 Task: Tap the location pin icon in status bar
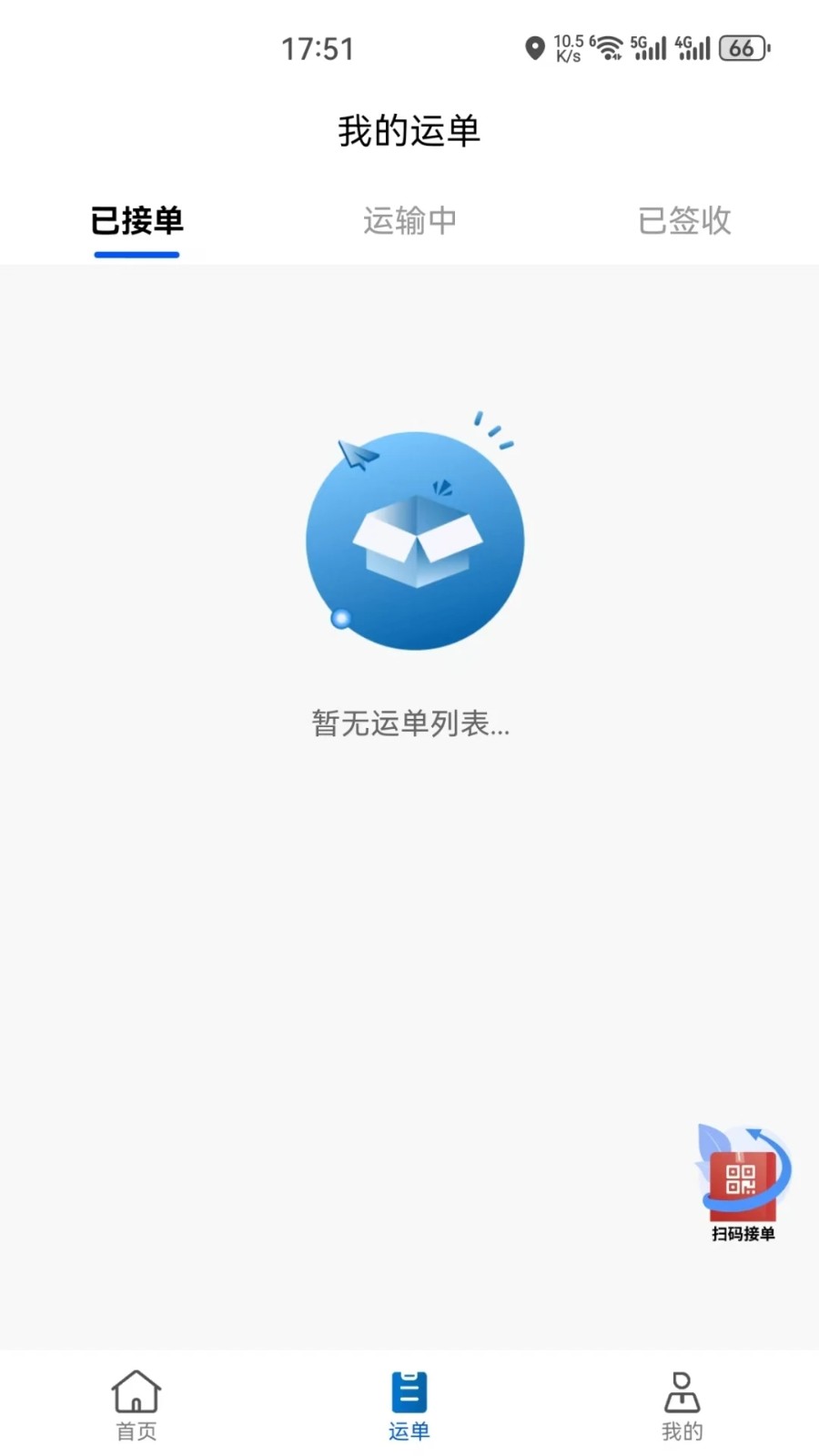click(535, 48)
